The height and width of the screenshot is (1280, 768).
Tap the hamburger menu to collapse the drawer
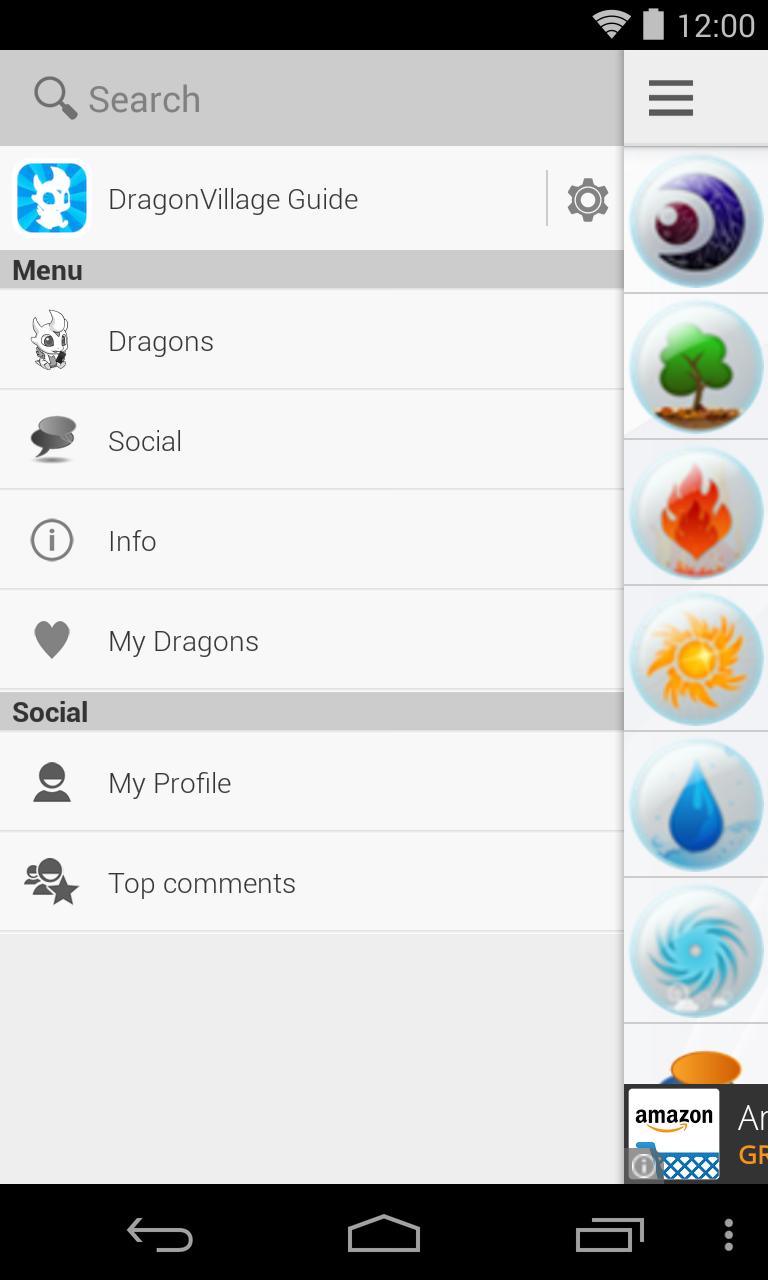click(x=670, y=98)
